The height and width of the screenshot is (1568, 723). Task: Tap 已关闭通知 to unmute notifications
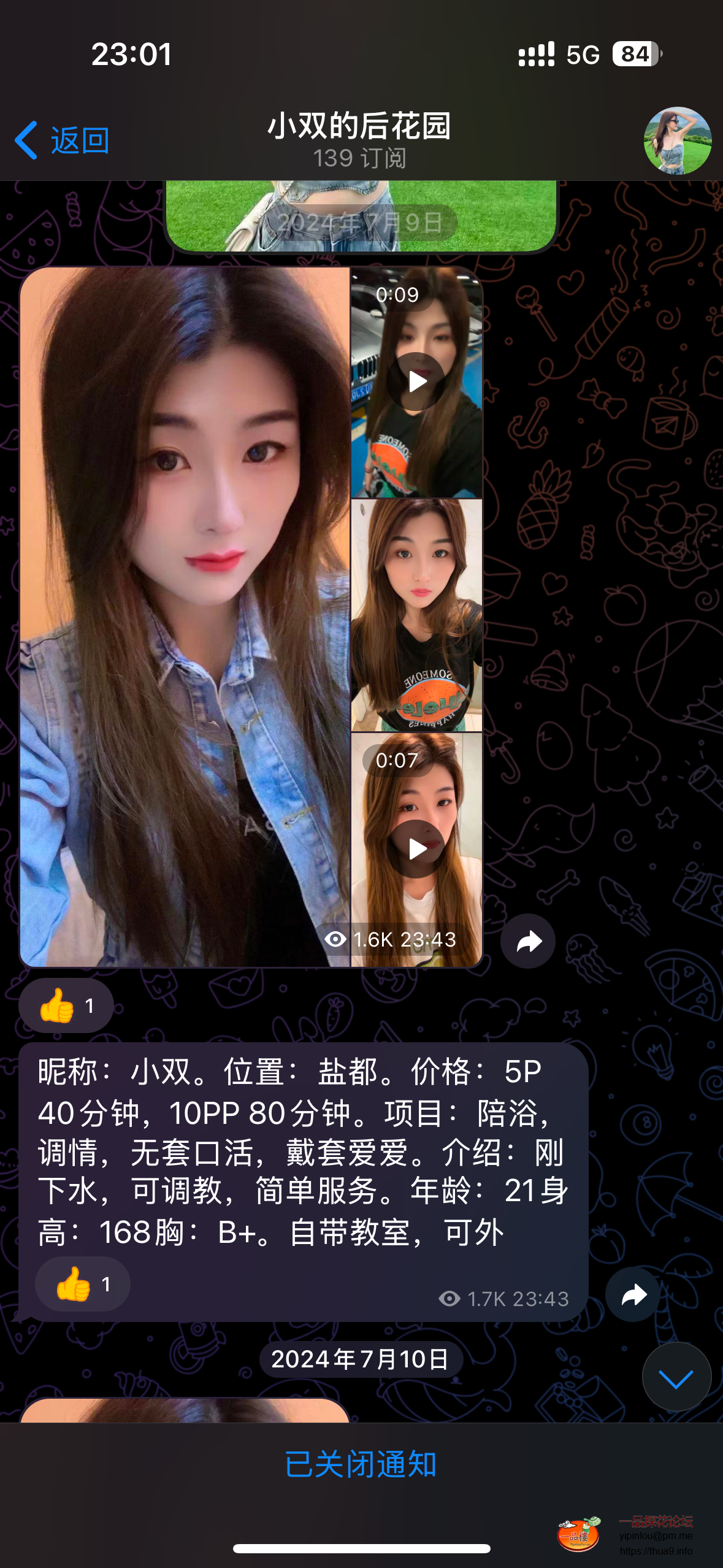pos(361,1464)
